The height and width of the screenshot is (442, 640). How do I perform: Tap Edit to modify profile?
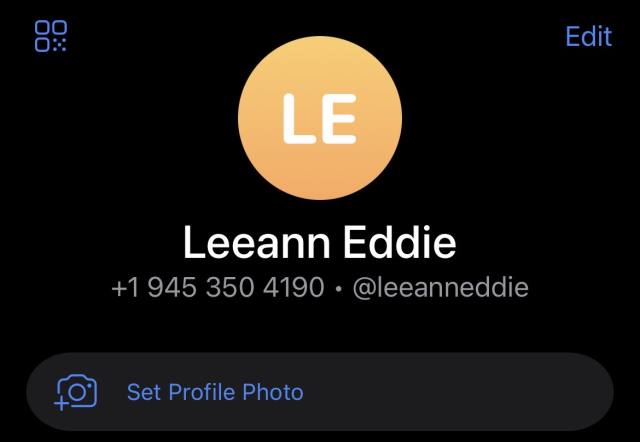[588, 36]
